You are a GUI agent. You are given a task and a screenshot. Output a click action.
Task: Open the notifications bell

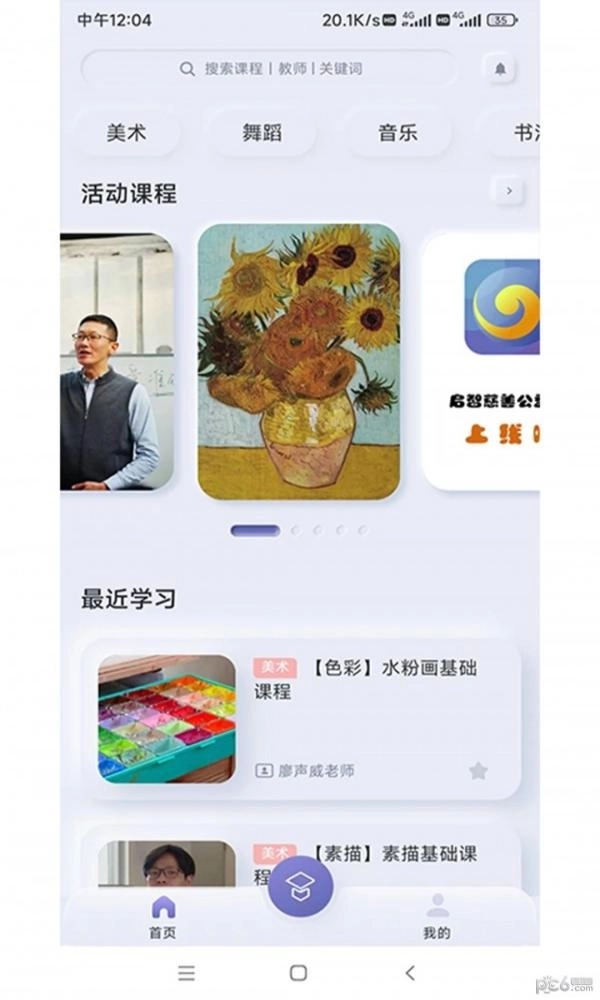click(x=500, y=69)
